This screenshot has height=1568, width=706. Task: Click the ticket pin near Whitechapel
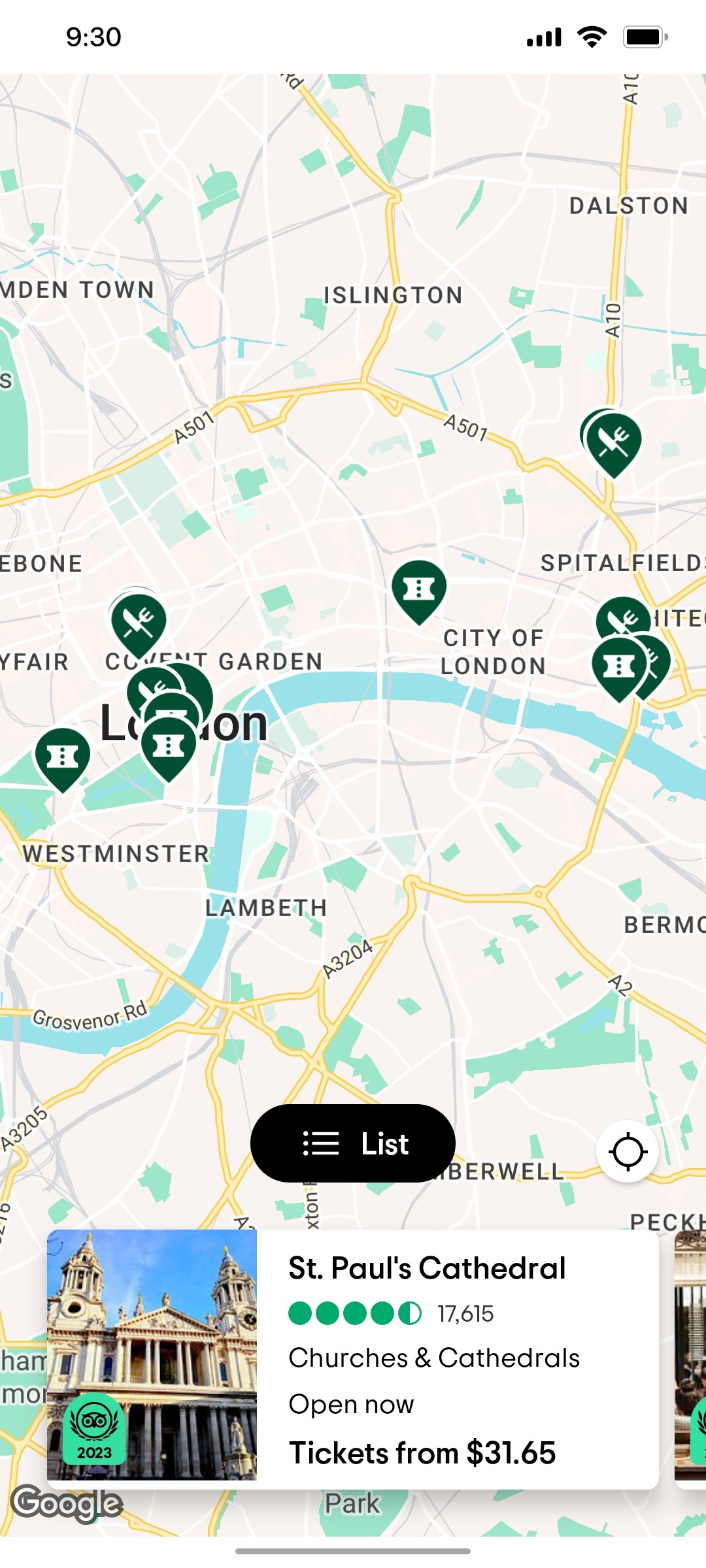[621, 664]
